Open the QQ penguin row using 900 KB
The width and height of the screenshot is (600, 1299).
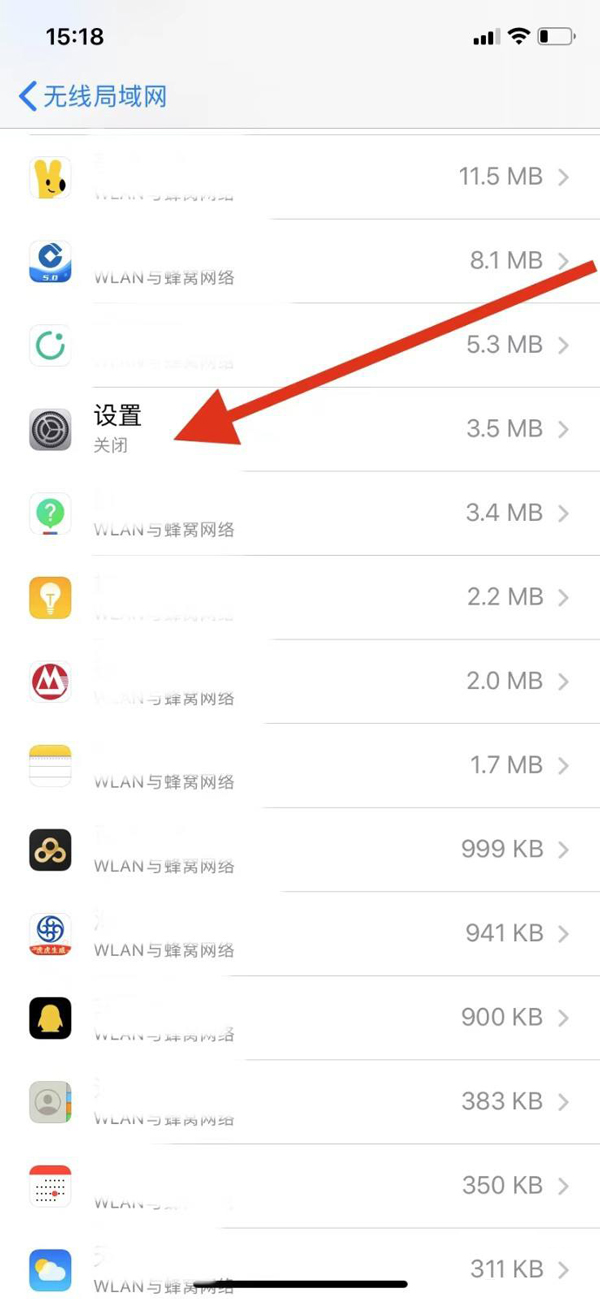(300, 1017)
